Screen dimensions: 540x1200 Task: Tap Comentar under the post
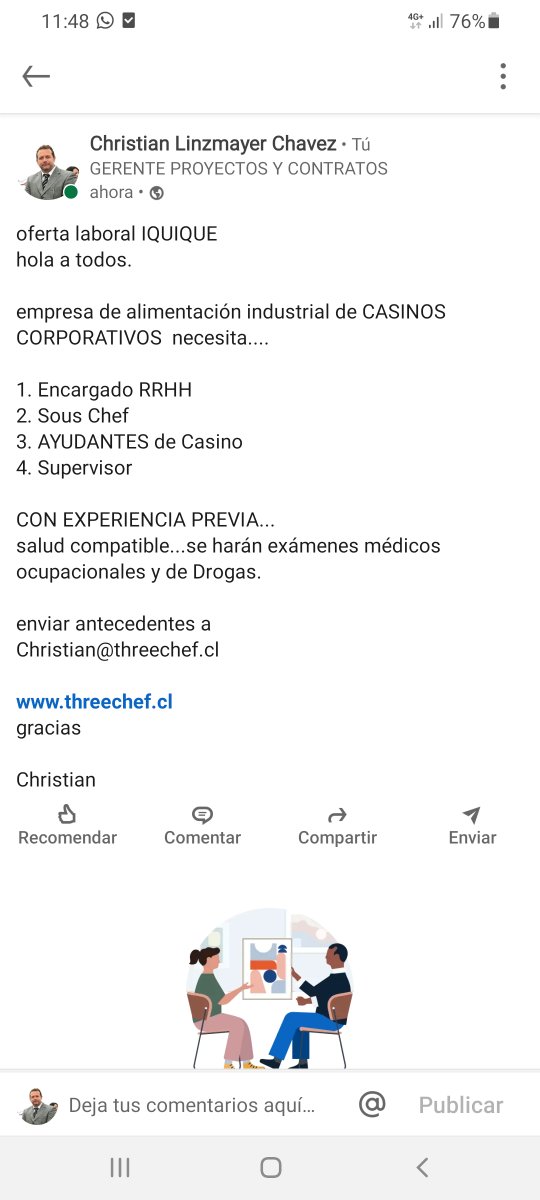tap(202, 826)
